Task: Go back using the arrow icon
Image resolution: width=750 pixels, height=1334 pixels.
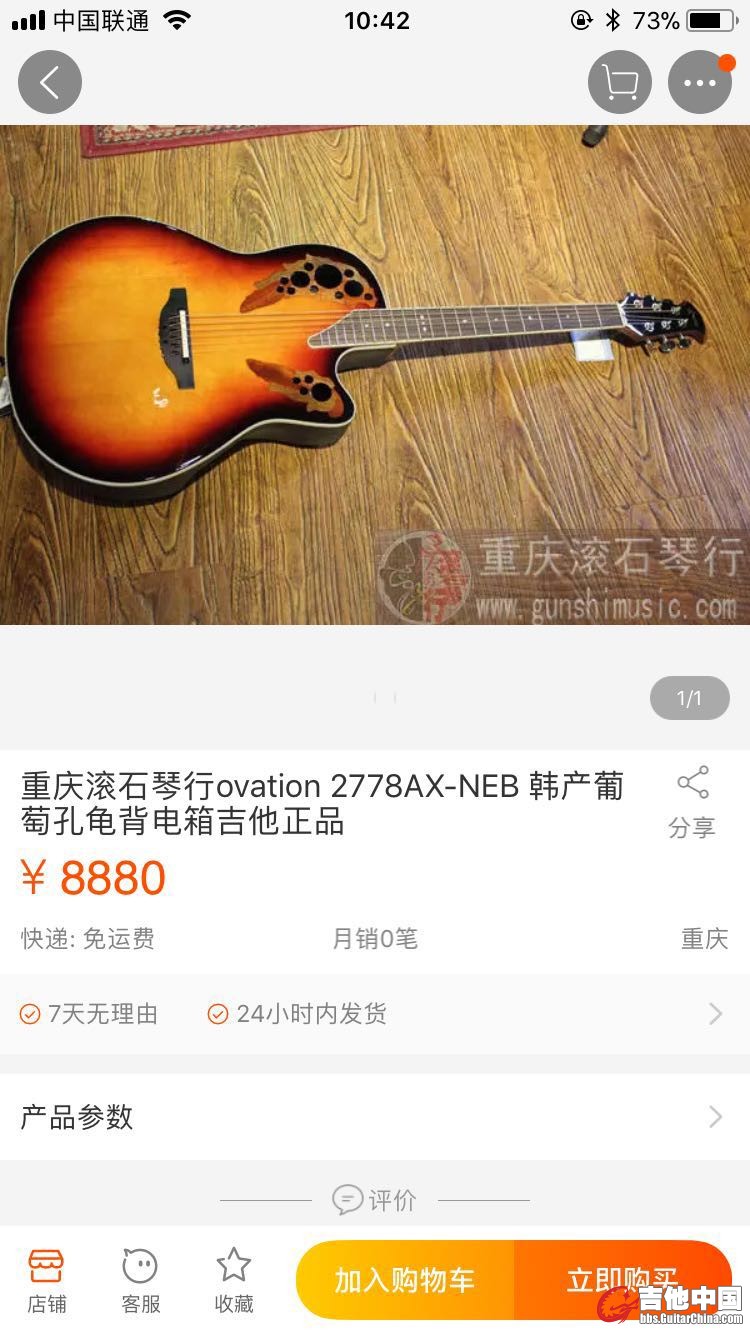Action: (x=49, y=82)
